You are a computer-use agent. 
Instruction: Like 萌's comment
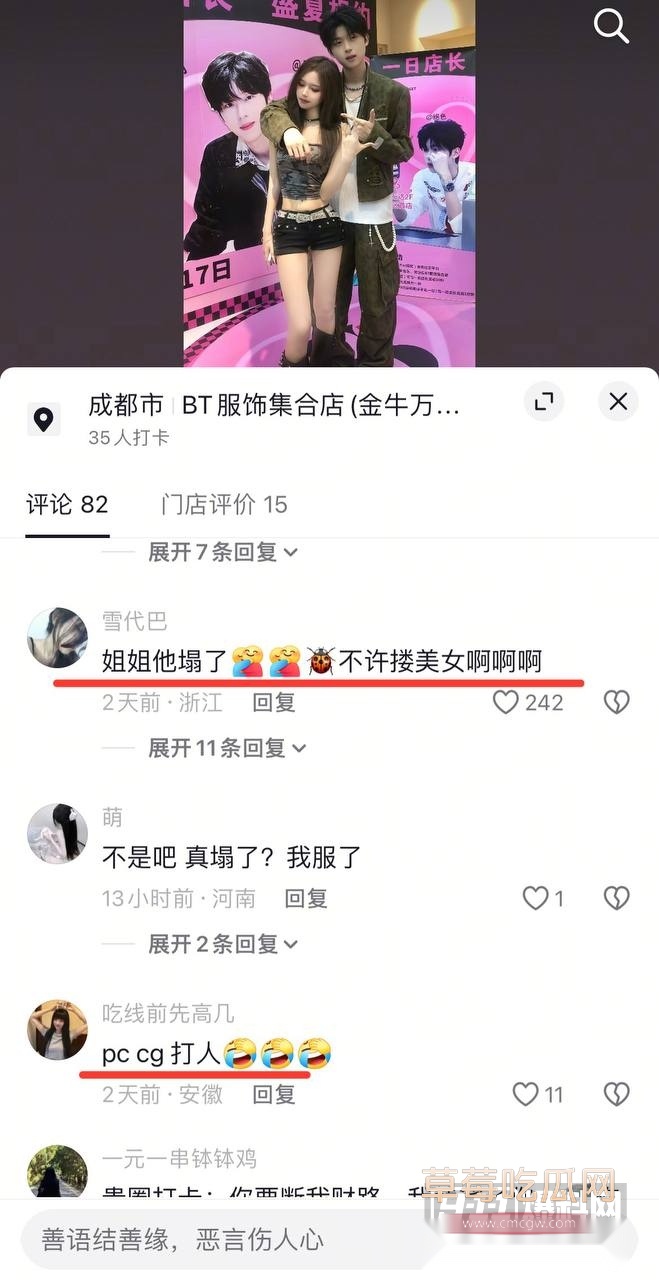coord(535,898)
